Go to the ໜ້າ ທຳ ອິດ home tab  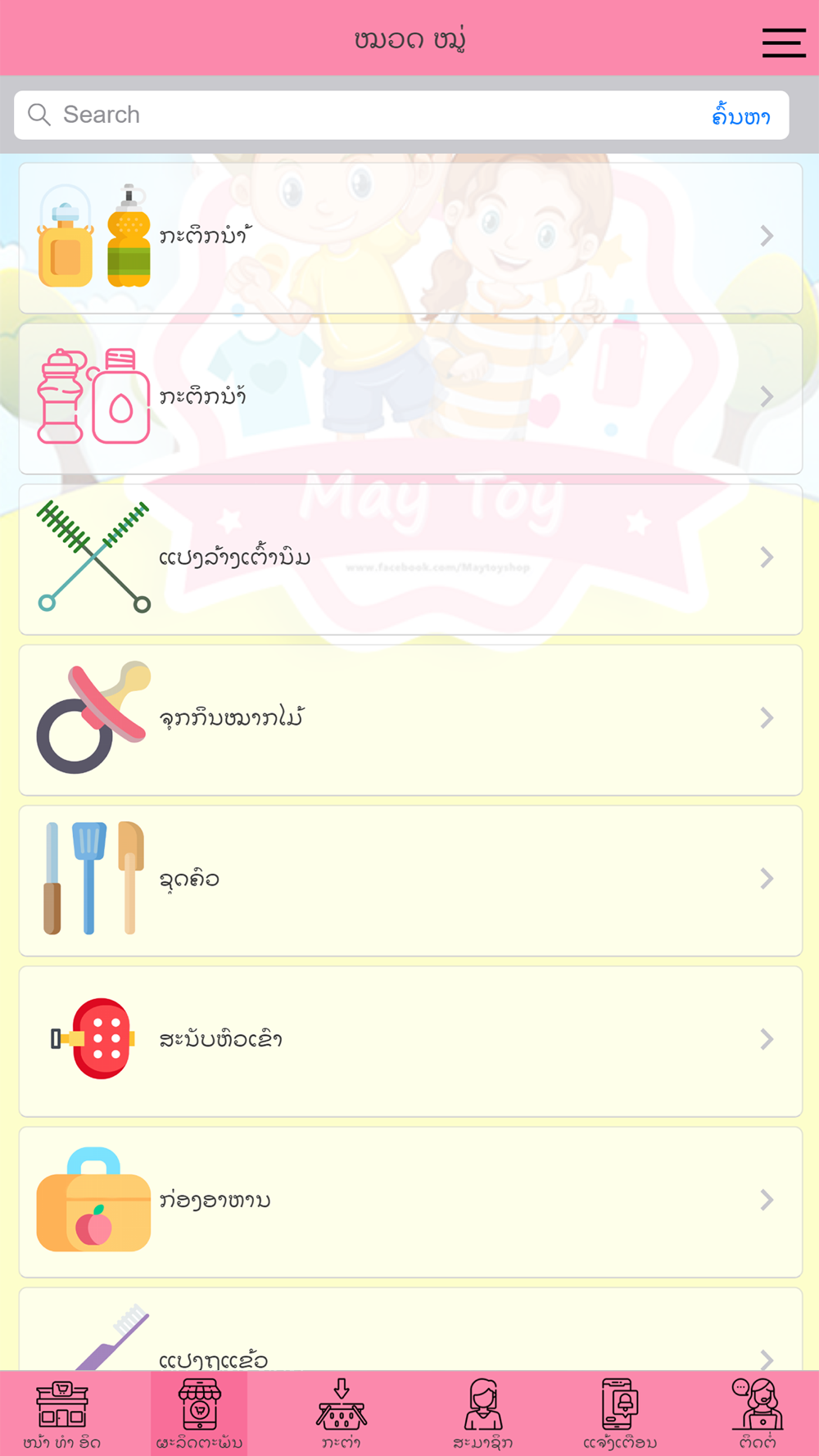click(62, 1413)
